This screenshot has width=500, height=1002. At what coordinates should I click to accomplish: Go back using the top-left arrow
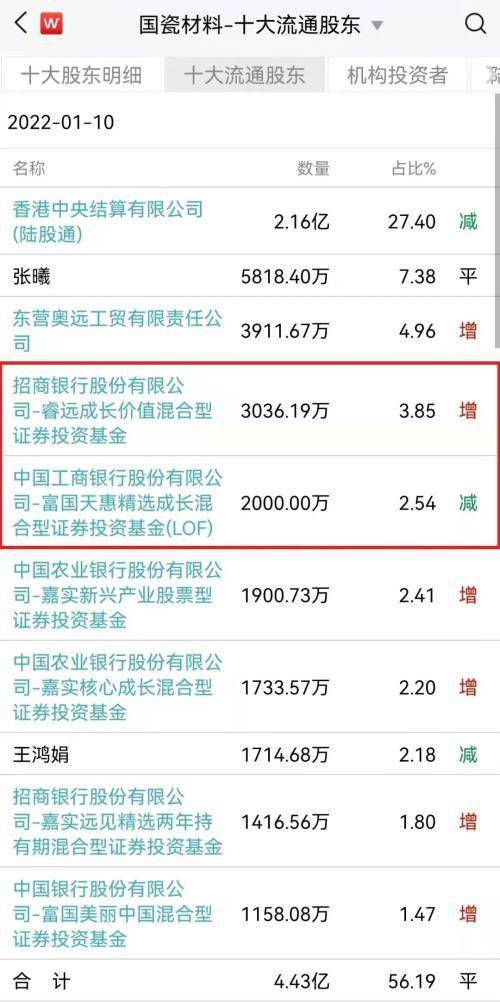[x=21, y=24]
